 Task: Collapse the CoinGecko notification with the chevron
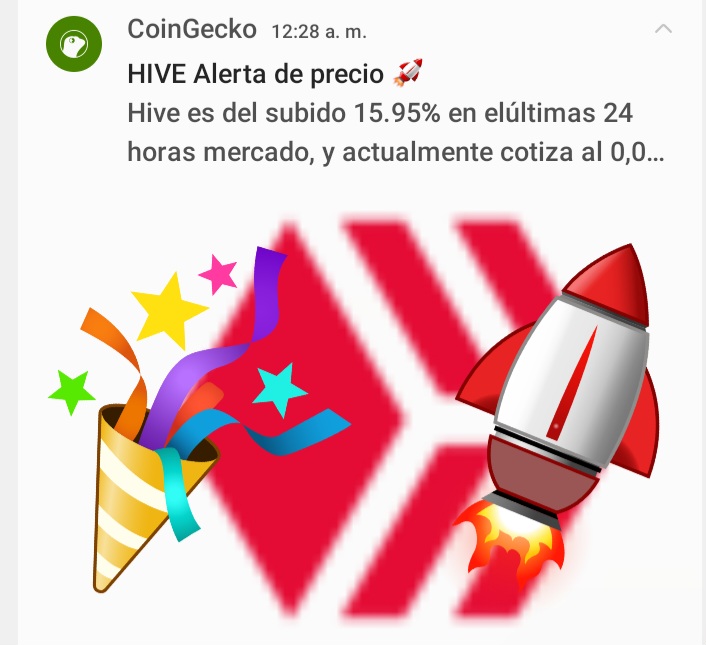pyautogui.click(x=663, y=29)
